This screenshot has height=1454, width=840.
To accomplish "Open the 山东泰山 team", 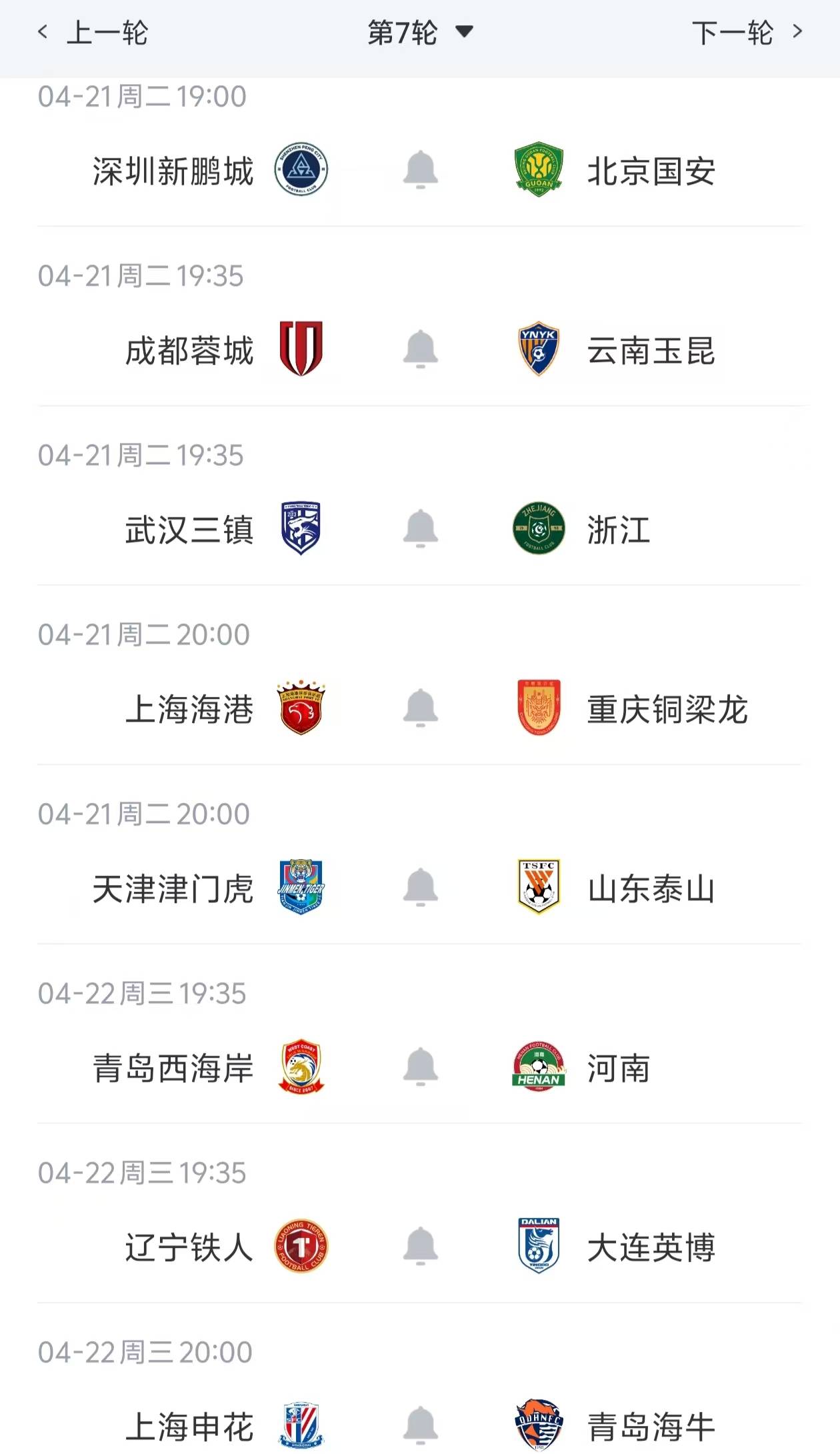I will tap(651, 888).
